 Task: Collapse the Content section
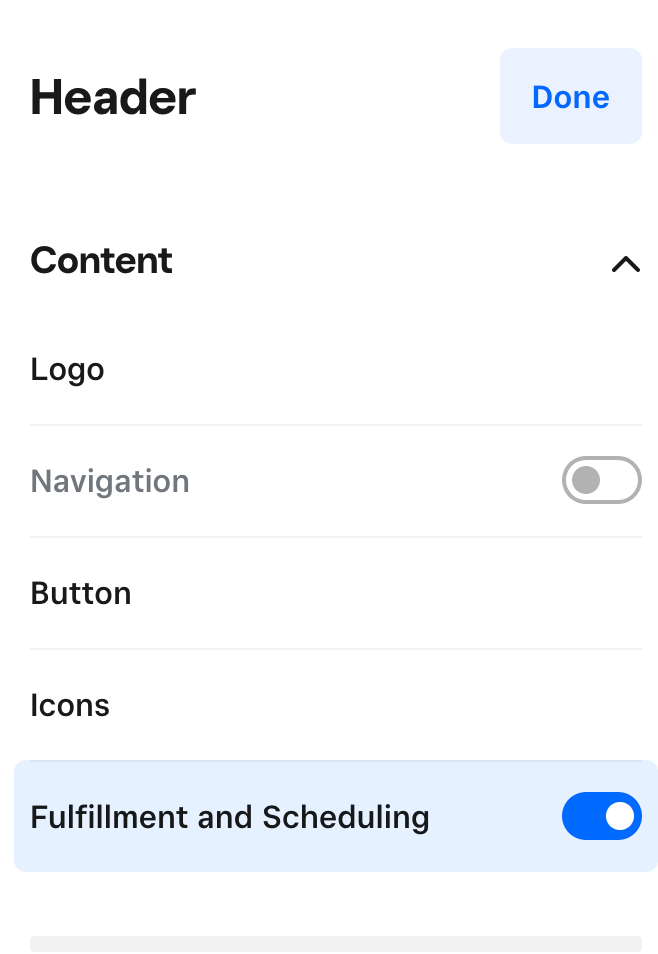point(625,264)
